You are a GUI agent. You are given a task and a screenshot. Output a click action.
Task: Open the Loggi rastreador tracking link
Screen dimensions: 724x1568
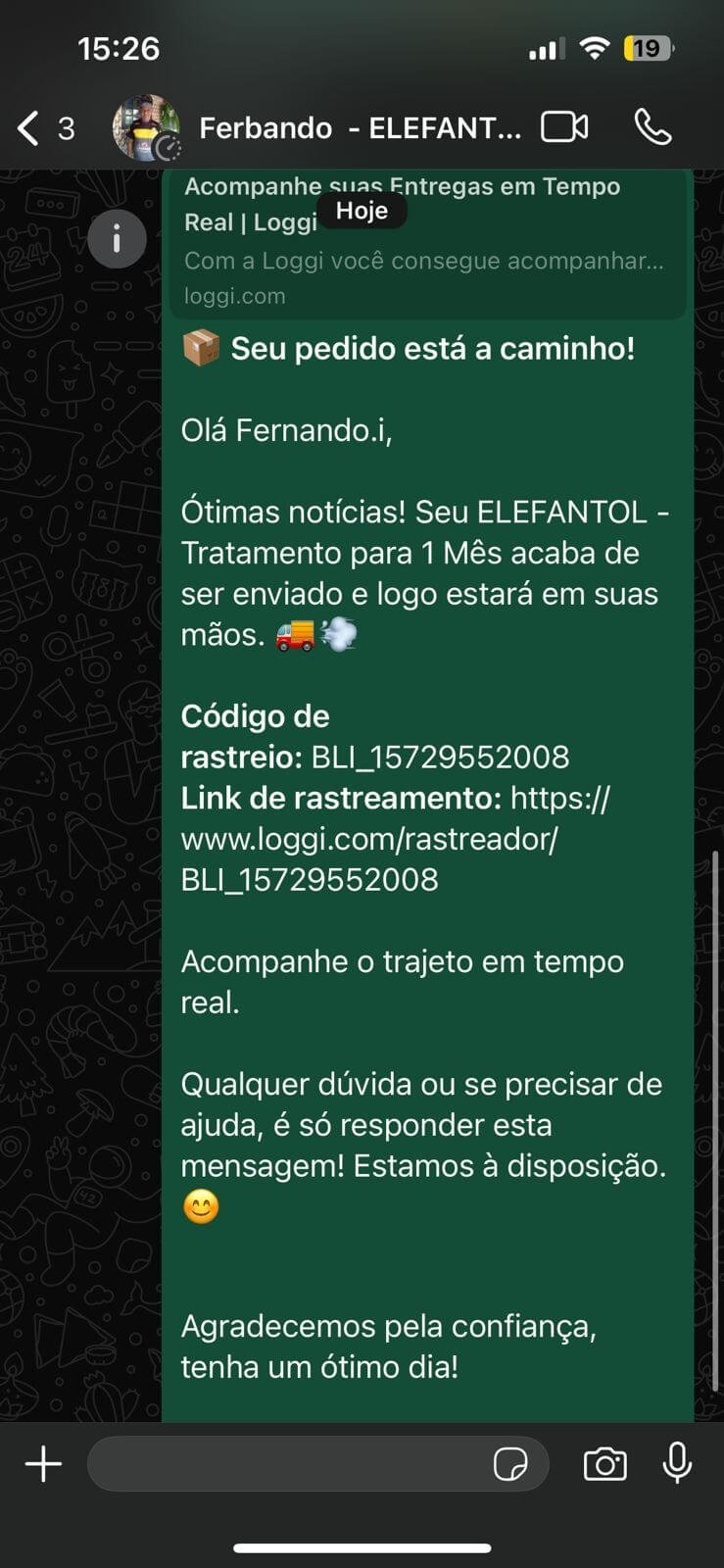coord(369,839)
